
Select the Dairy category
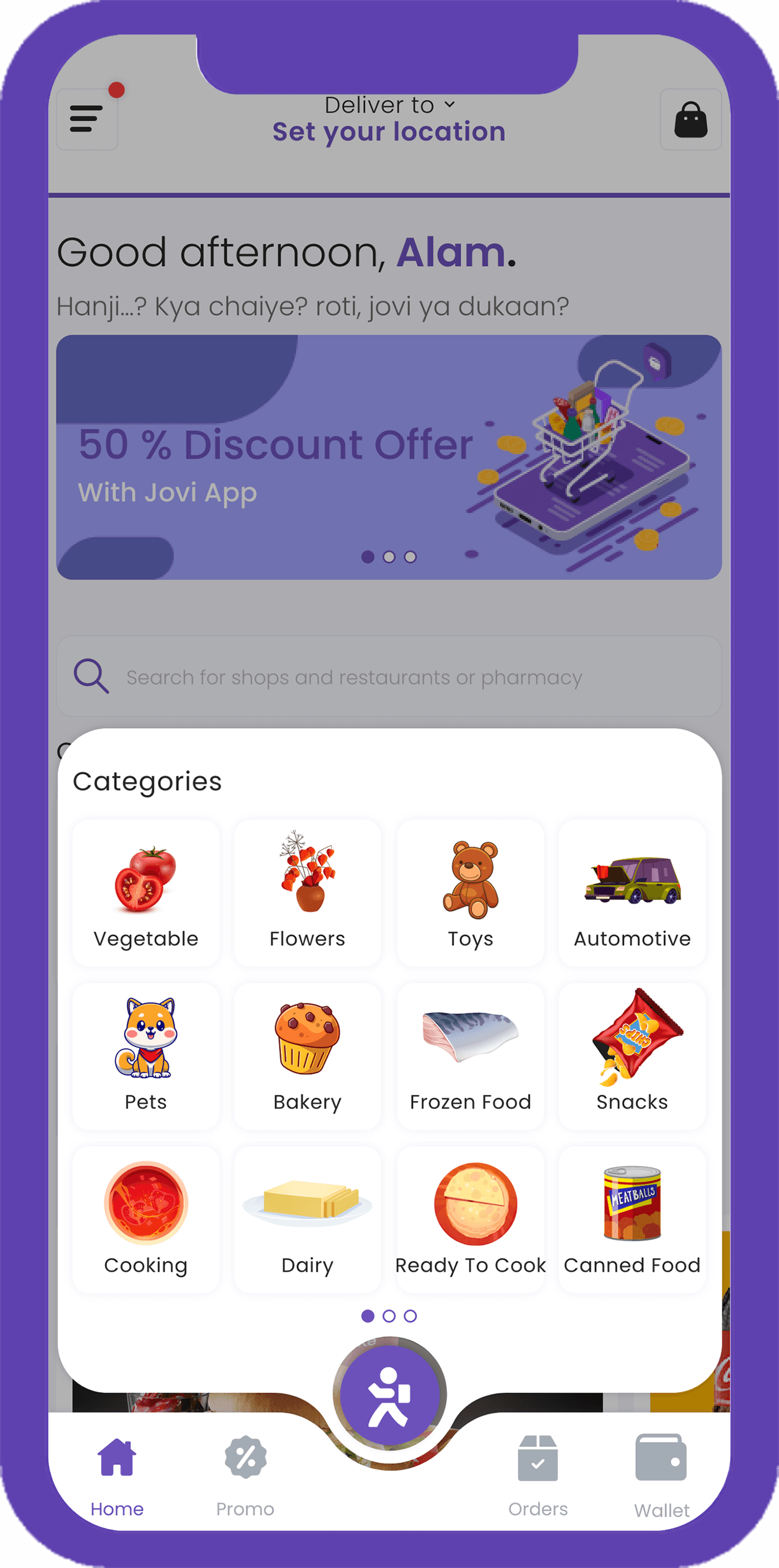[x=307, y=1218]
